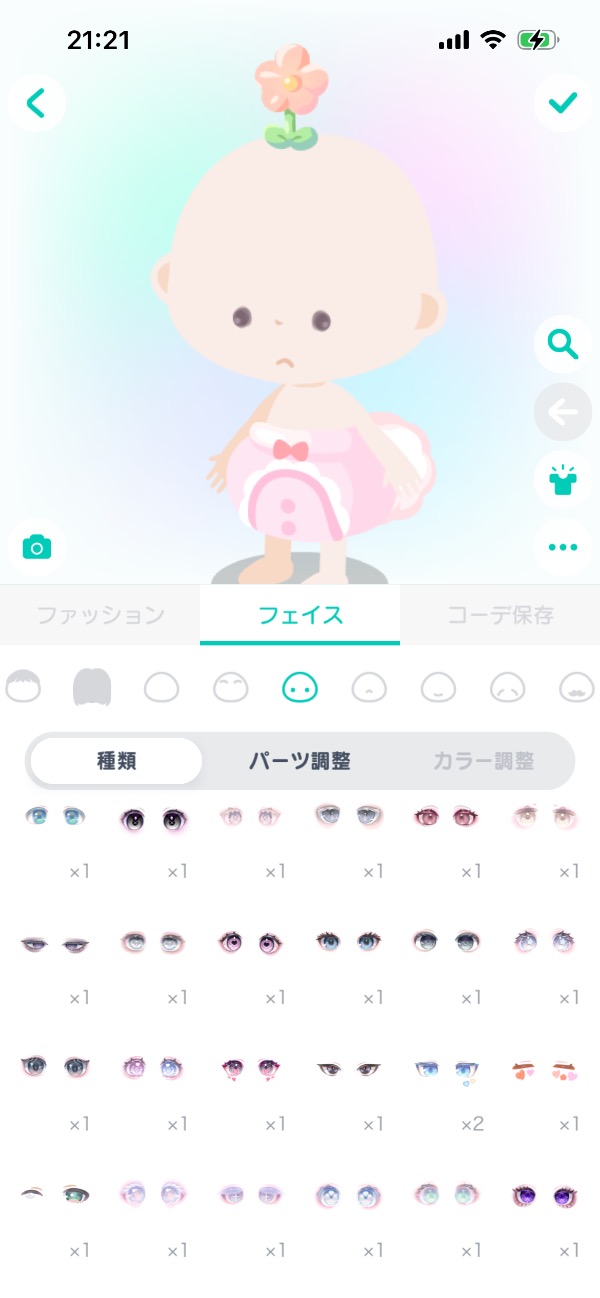Select the パーツ調整 segment
The width and height of the screenshot is (600, 1298).
click(300, 761)
